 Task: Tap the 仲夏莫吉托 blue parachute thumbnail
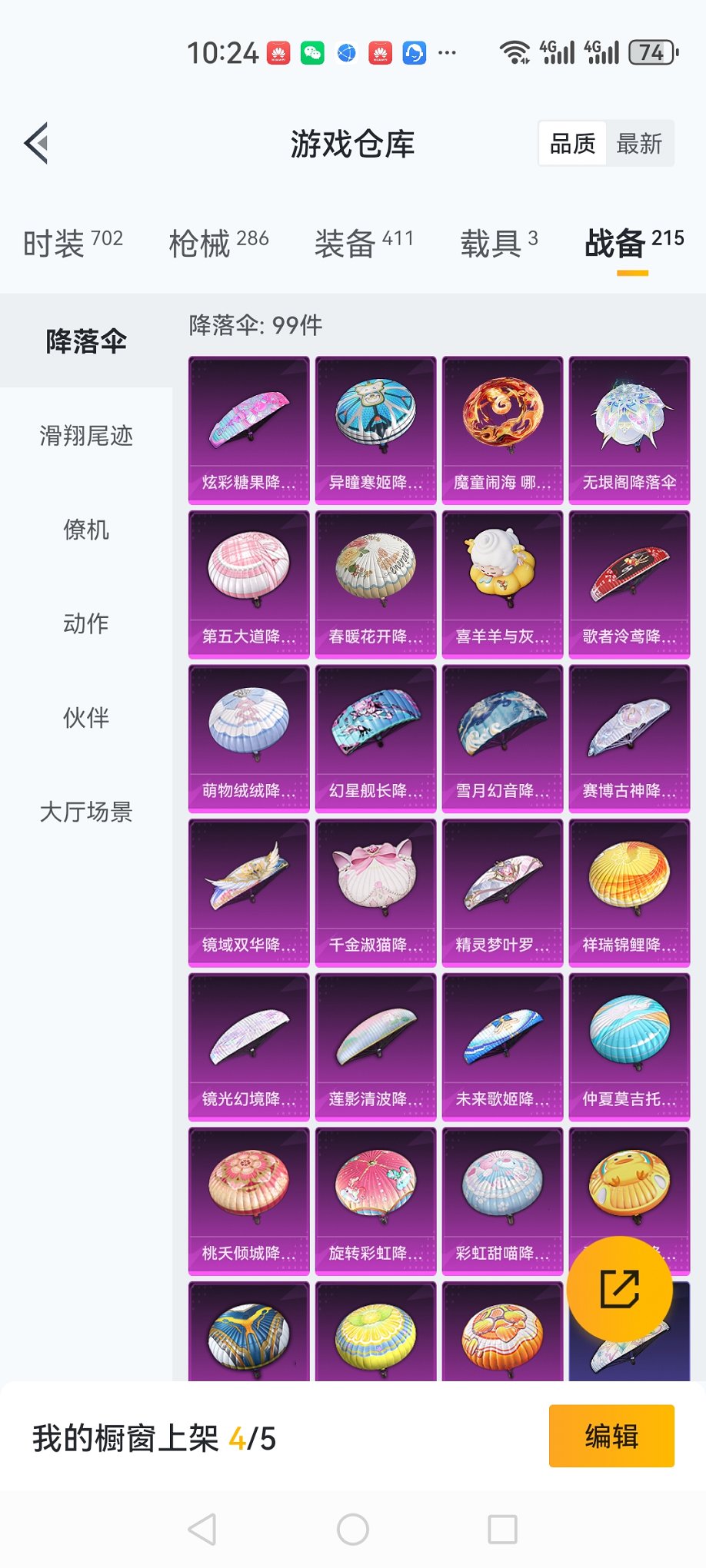[628, 1038]
